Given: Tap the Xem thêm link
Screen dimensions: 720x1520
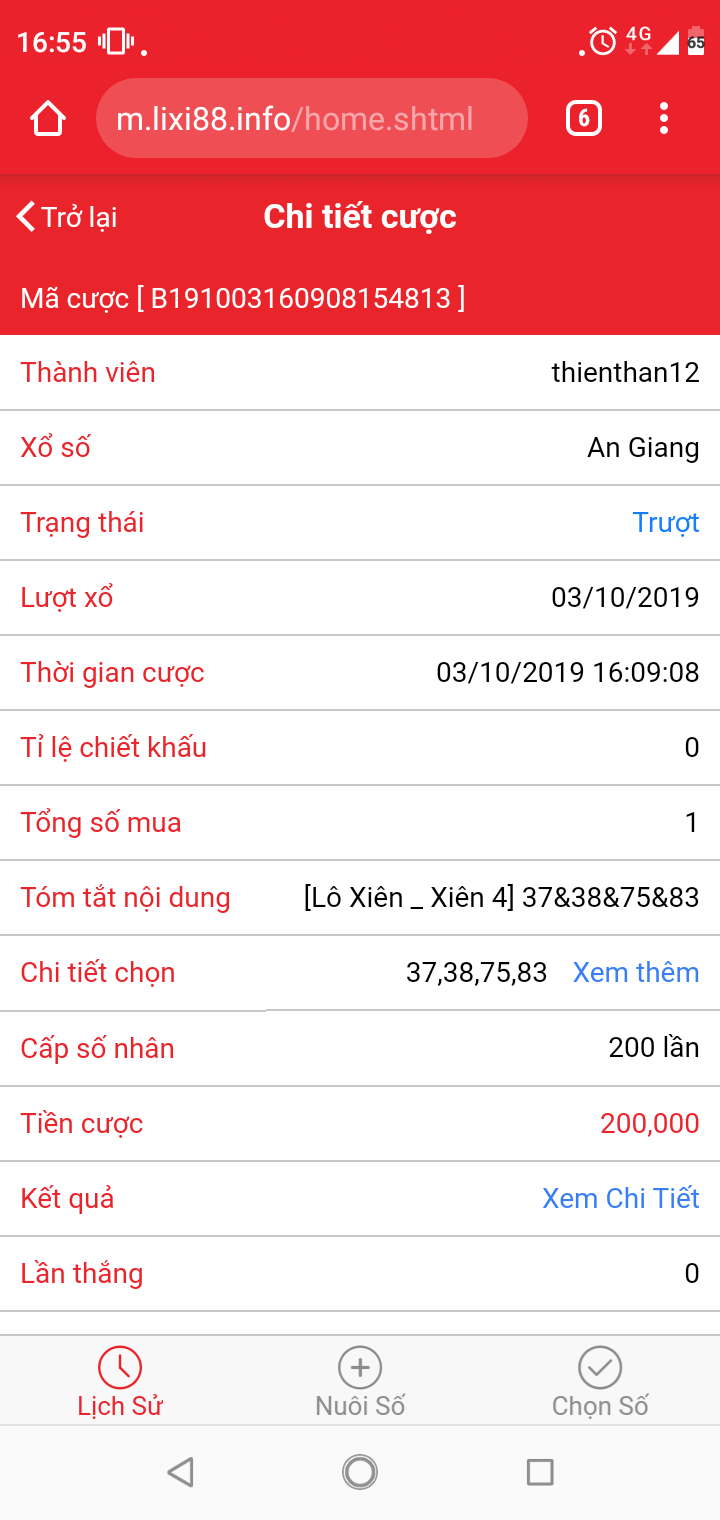Looking at the screenshot, I should pyautogui.click(x=635, y=973).
